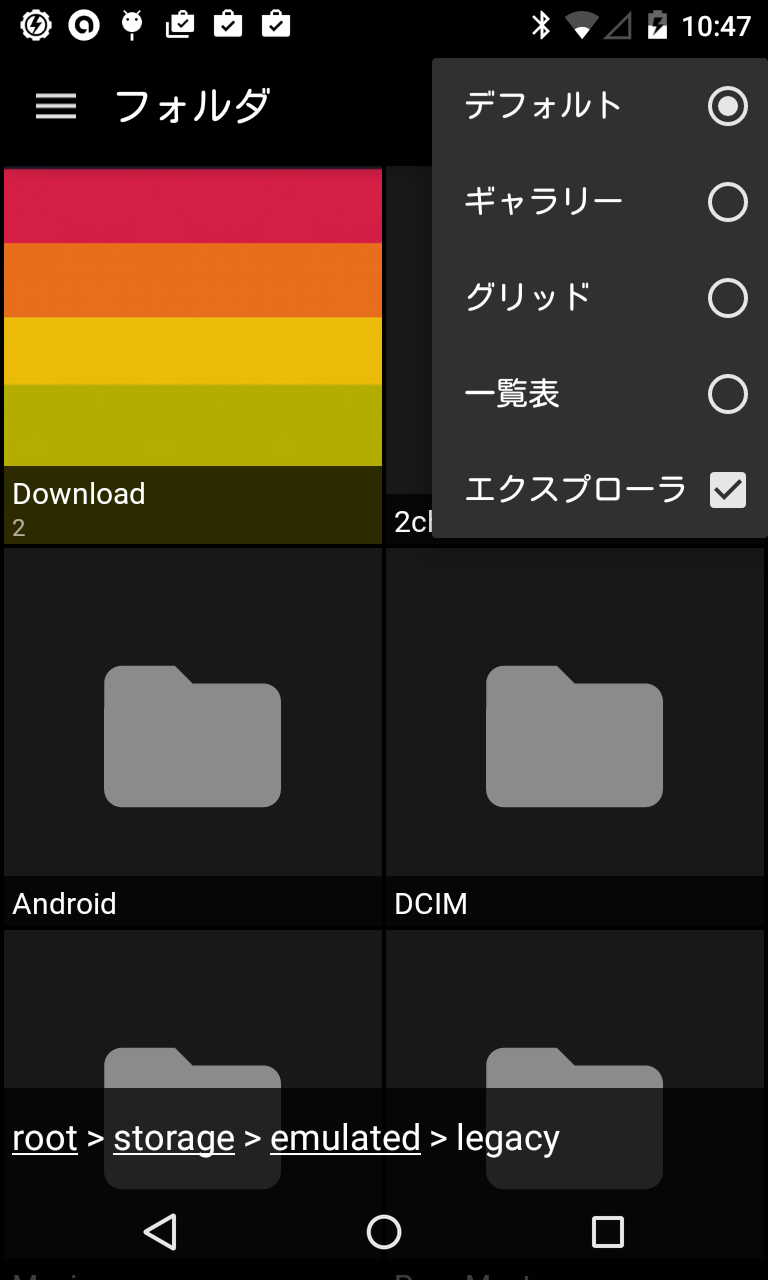
Task: Click the emulated breadcrumb link
Action: tap(344, 1138)
